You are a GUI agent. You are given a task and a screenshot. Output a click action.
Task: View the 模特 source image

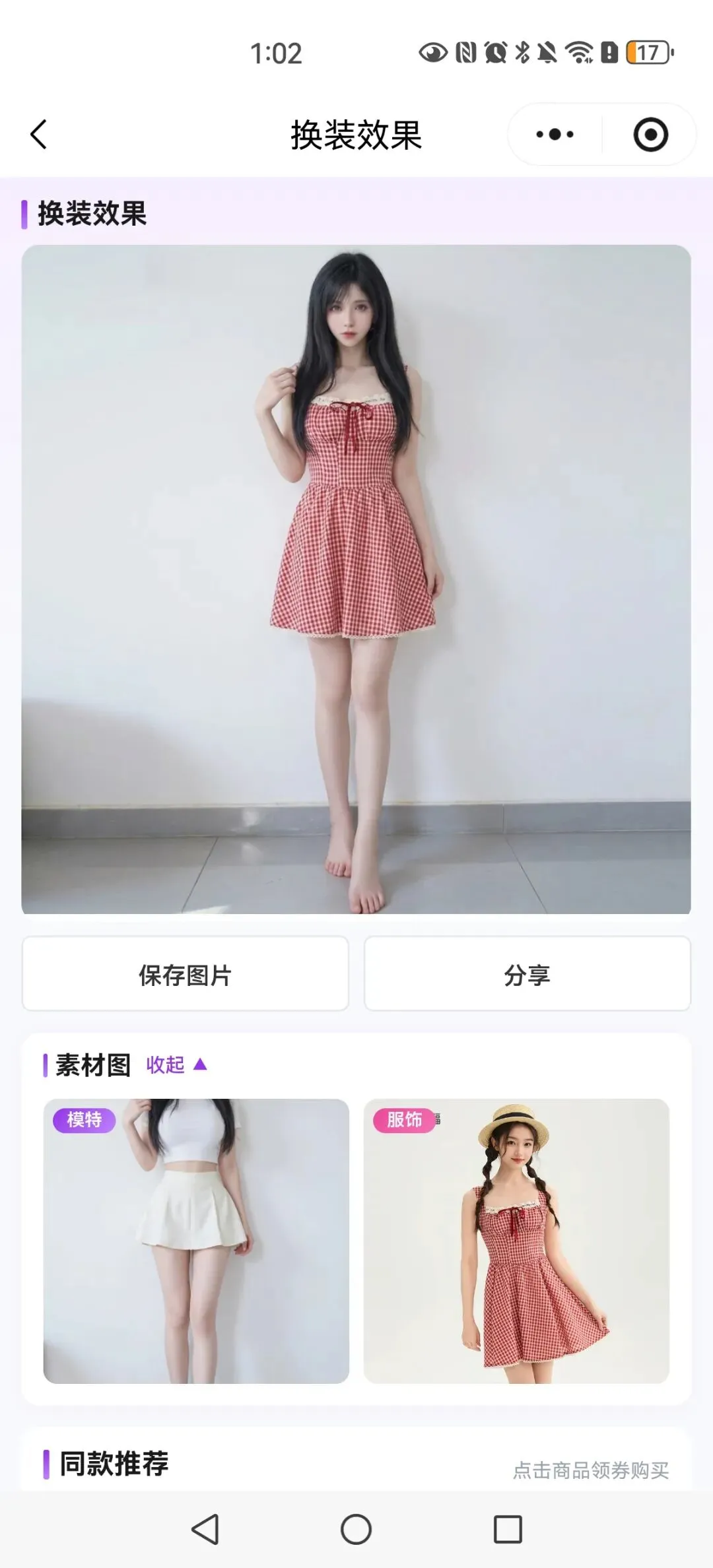pos(196,1241)
